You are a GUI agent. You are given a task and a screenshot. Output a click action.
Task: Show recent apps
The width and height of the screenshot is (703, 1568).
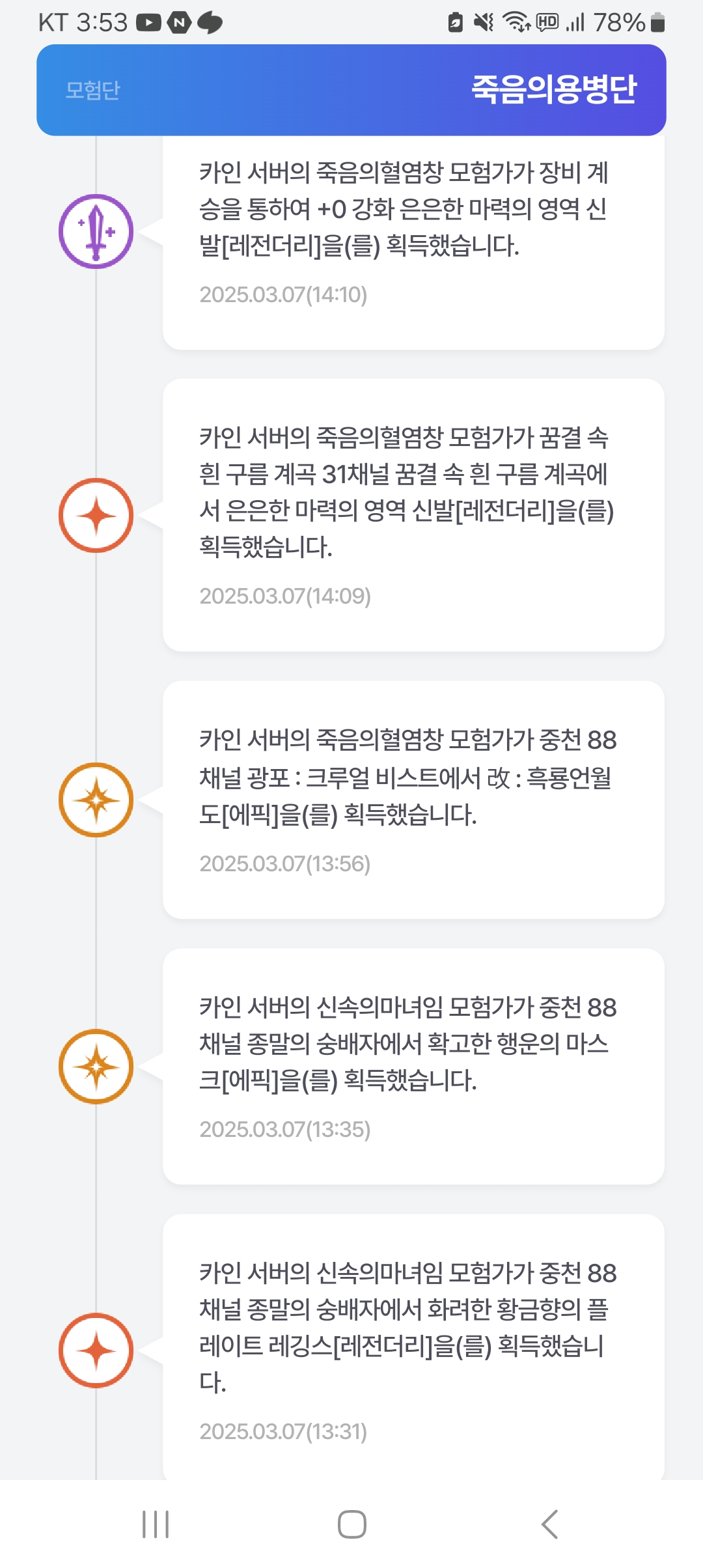point(156,1524)
